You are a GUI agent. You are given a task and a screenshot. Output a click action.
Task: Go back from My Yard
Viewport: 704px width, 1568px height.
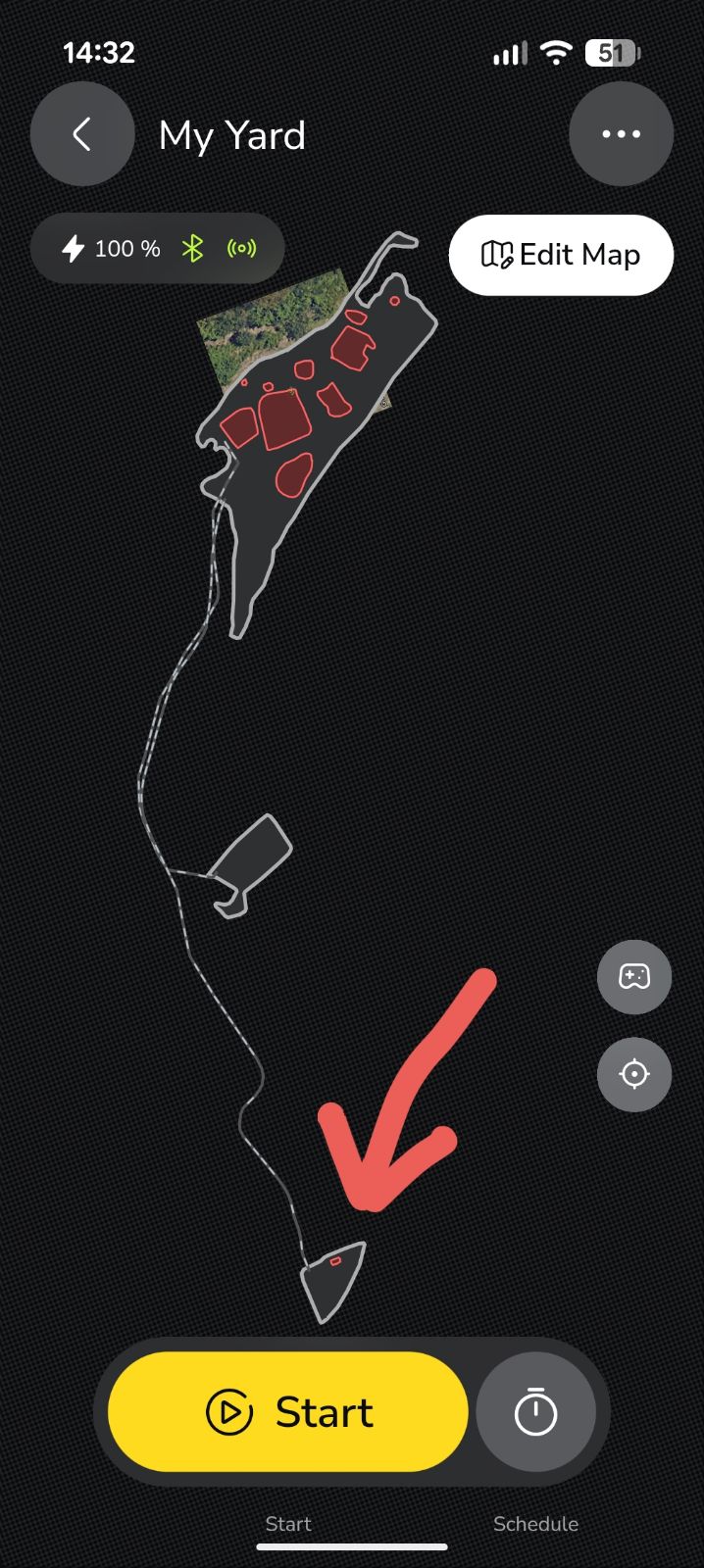coord(82,134)
